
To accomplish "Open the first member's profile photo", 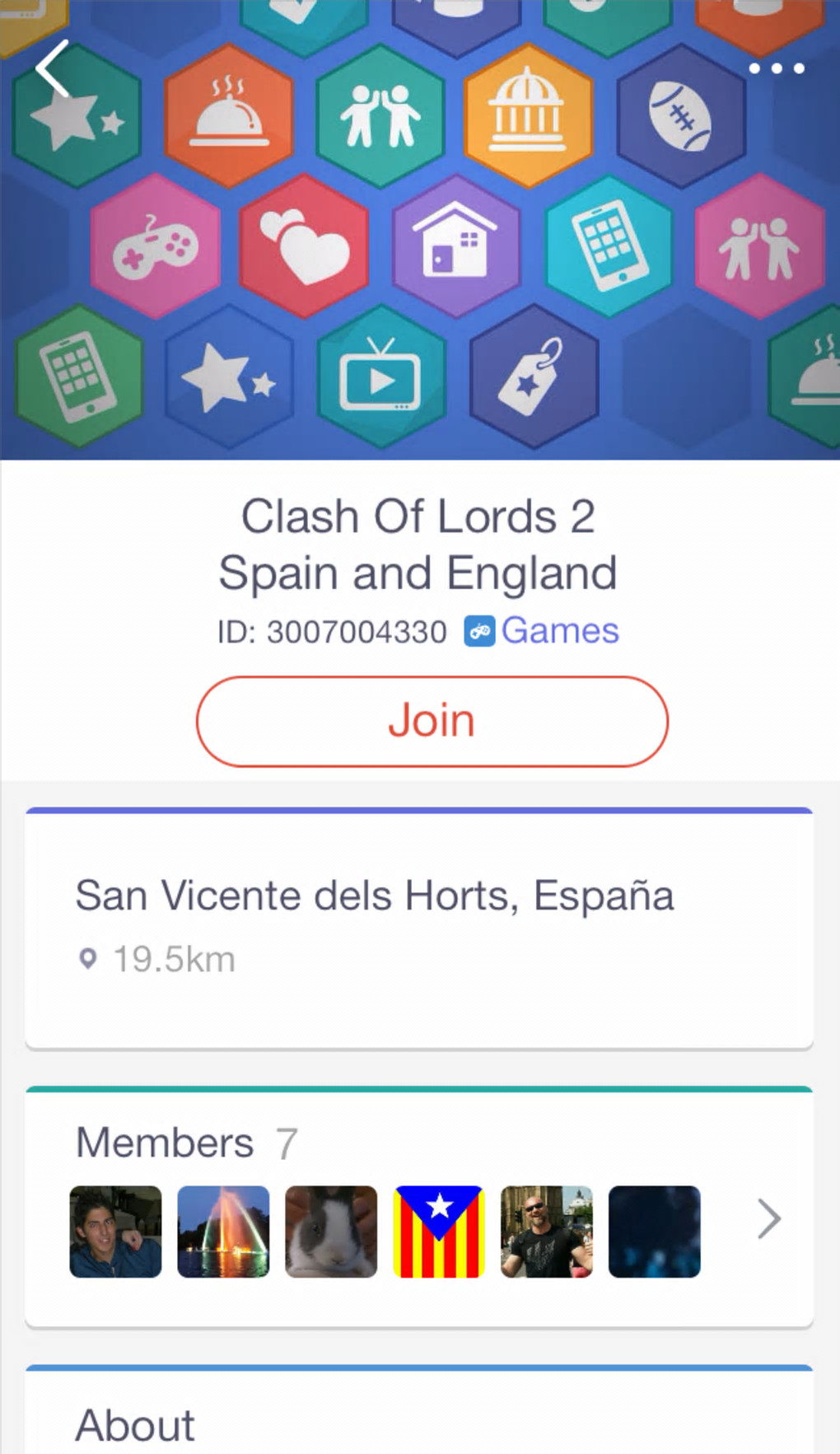I will pos(115,1232).
